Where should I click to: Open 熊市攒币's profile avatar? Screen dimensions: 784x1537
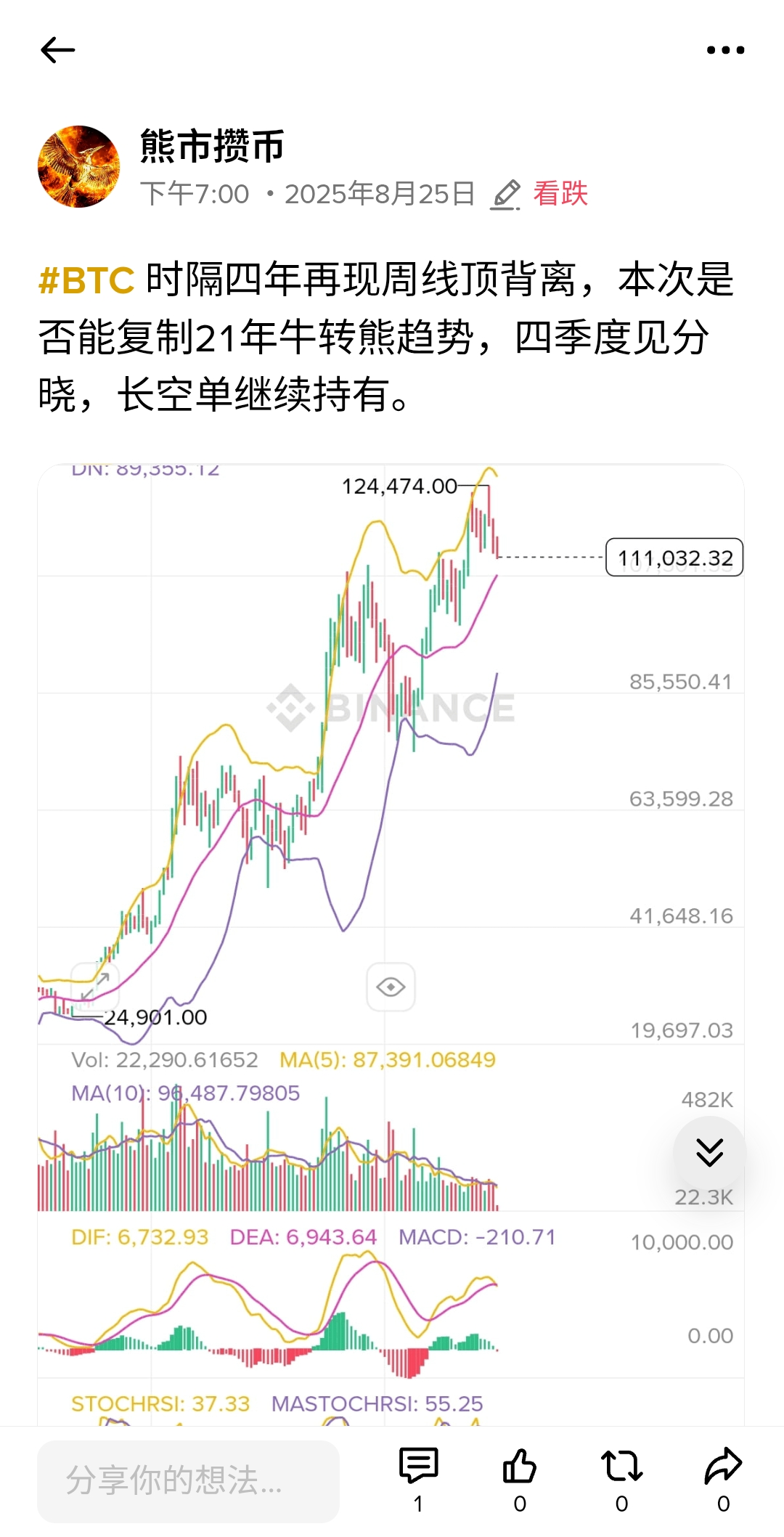coord(78,166)
